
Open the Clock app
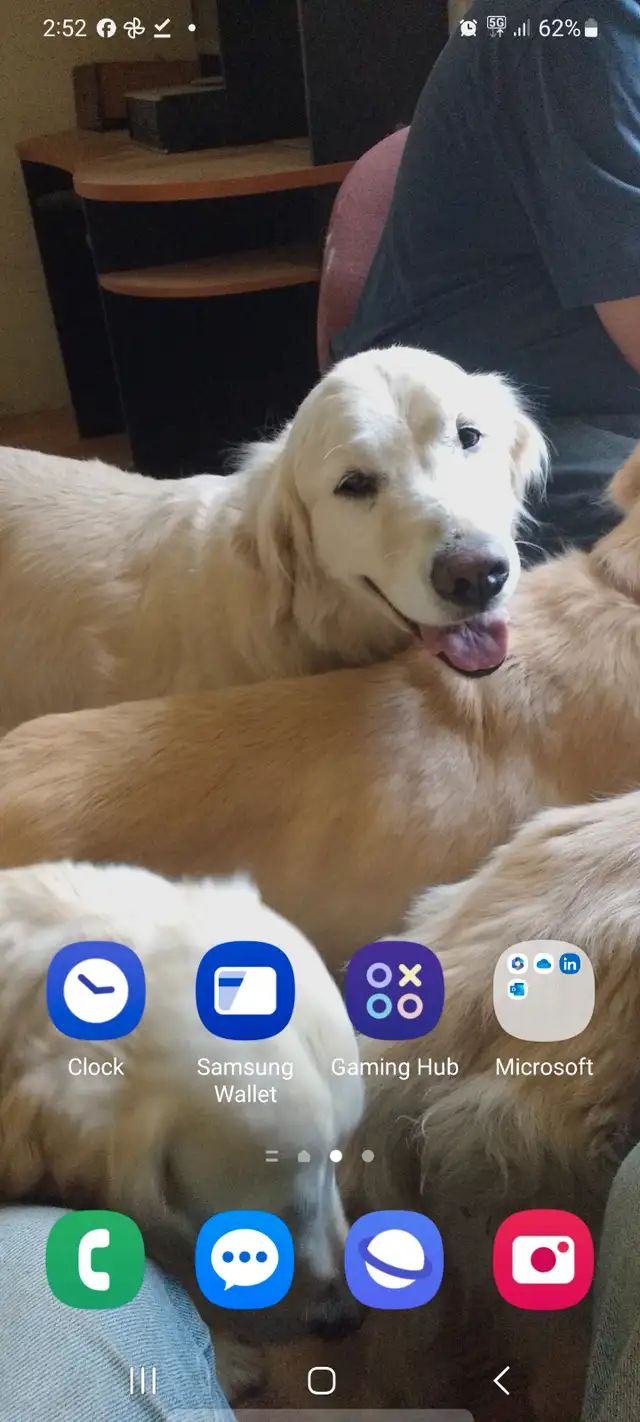[x=96, y=991]
